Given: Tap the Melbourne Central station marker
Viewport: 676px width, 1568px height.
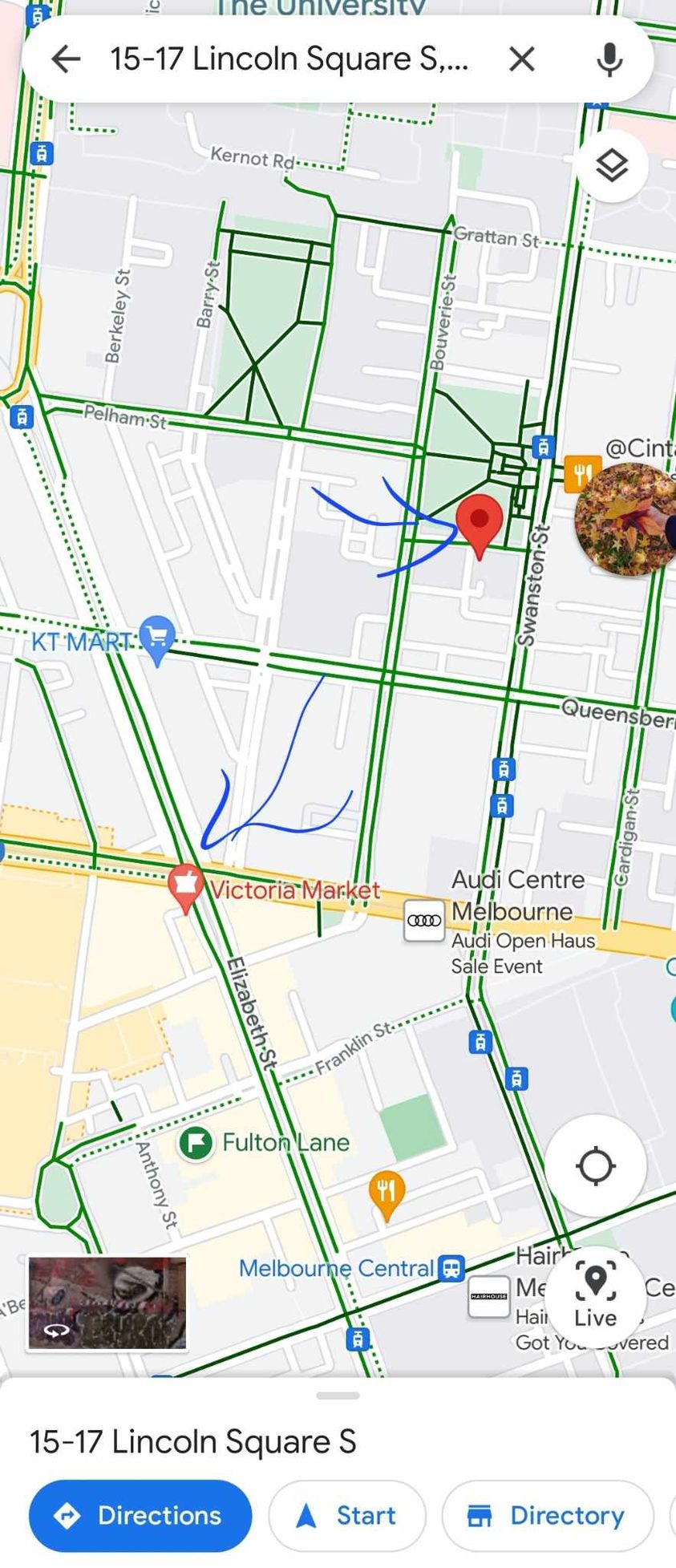Looking at the screenshot, I should click(452, 1268).
